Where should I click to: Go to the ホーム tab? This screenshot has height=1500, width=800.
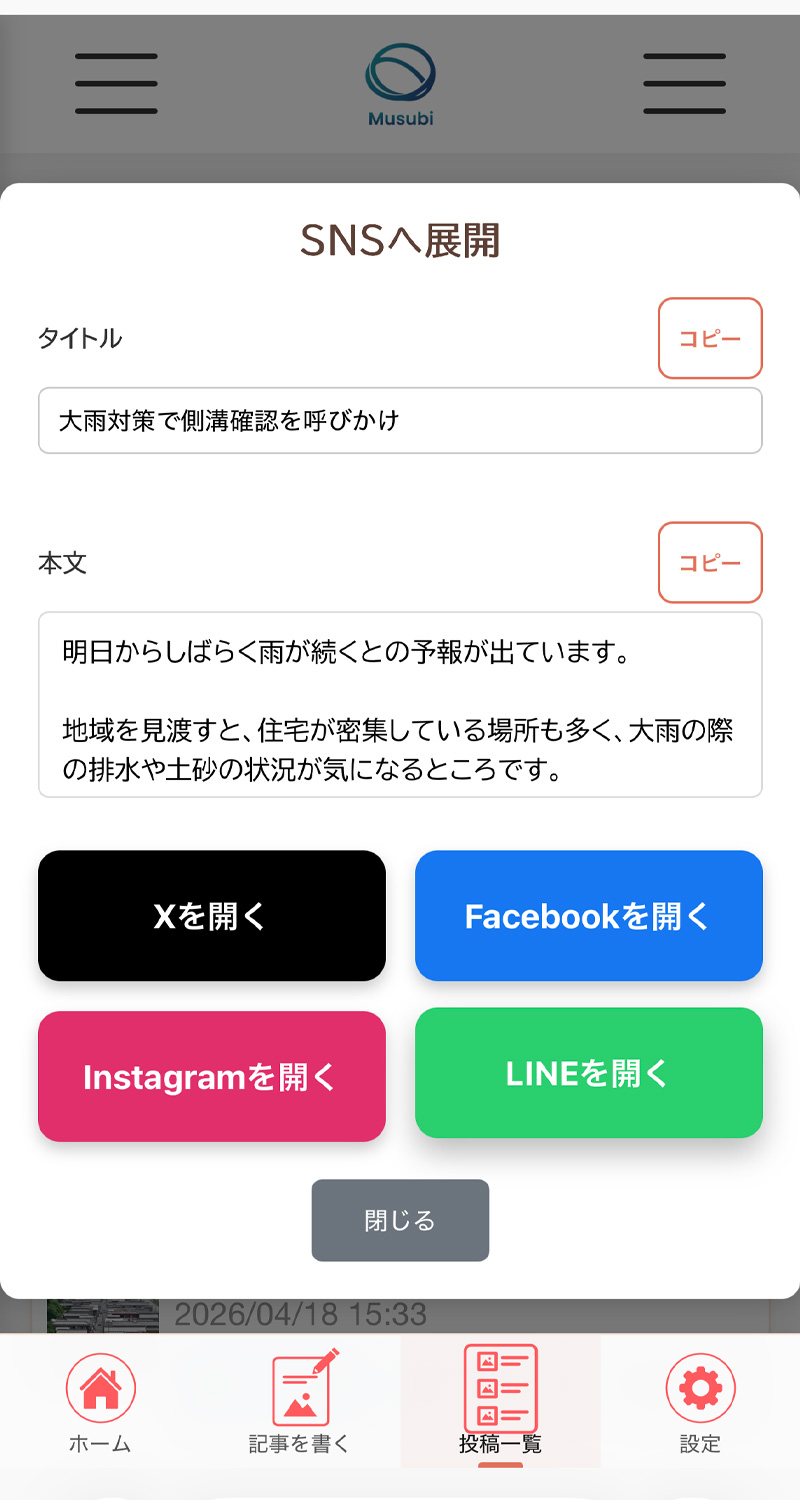click(100, 1400)
